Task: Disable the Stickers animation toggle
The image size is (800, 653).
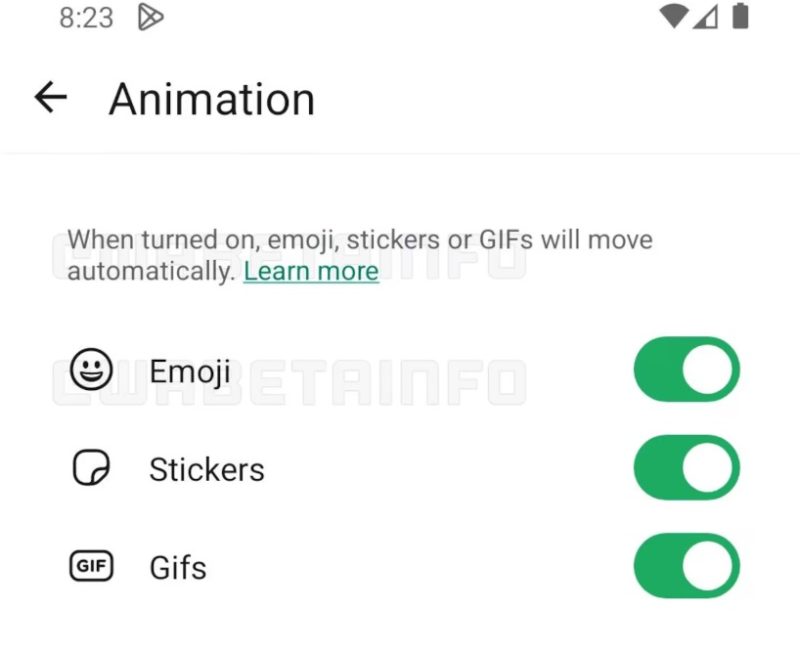Action: pyautogui.click(x=686, y=467)
